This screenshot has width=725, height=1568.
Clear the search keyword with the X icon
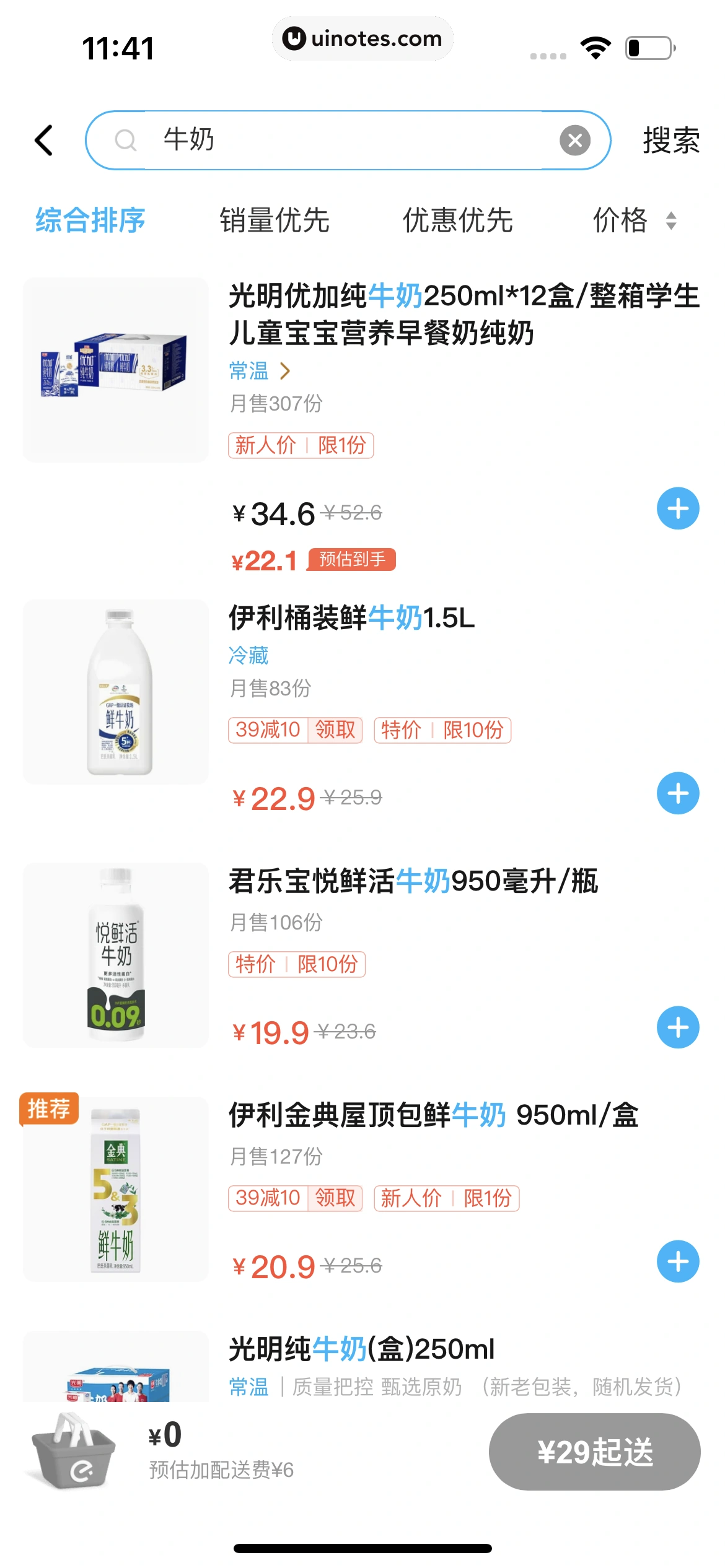[x=575, y=139]
